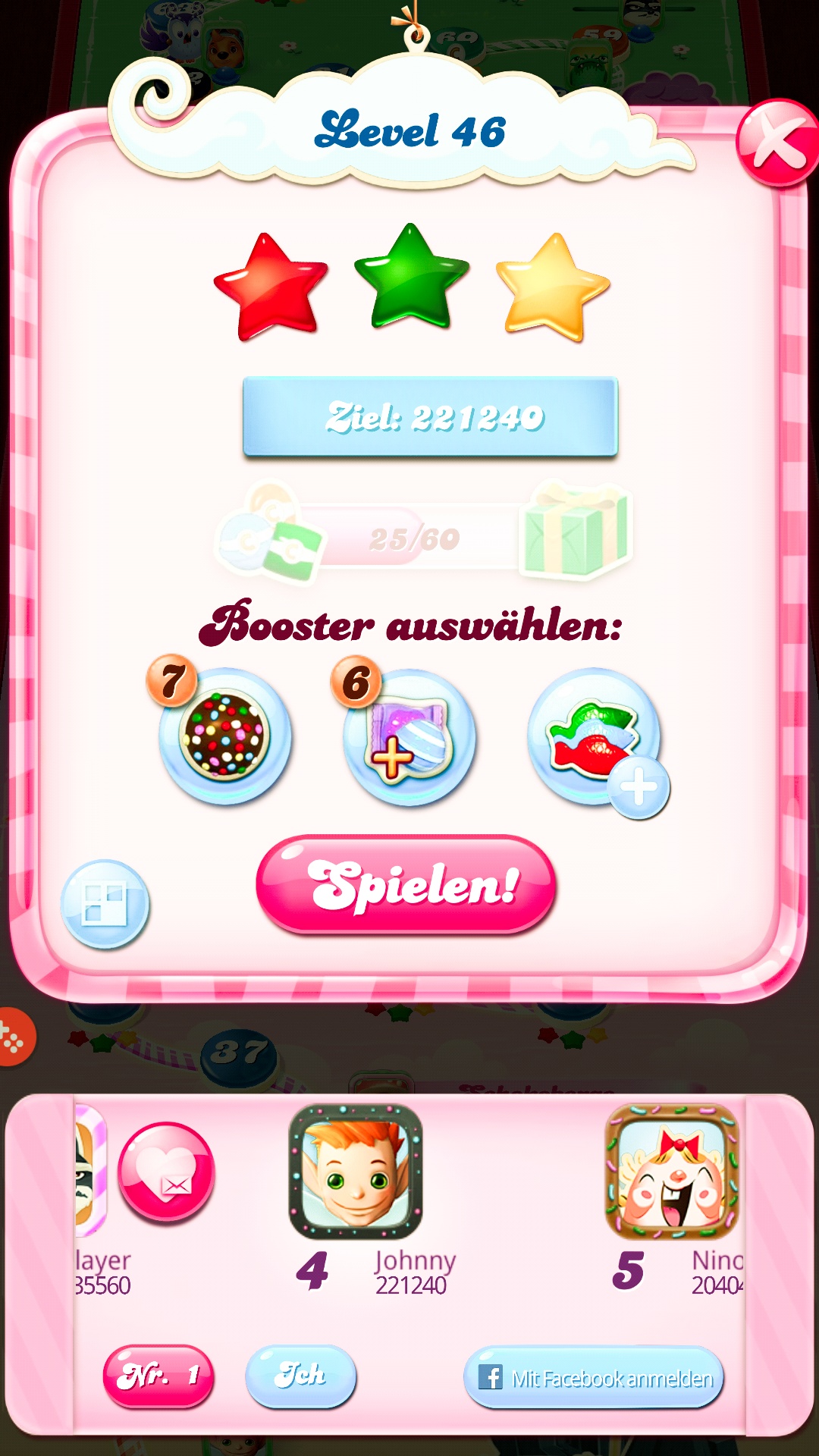Show my rank with the Ich button
Image resolution: width=819 pixels, height=1456 pixels.
pos(301,1376)
